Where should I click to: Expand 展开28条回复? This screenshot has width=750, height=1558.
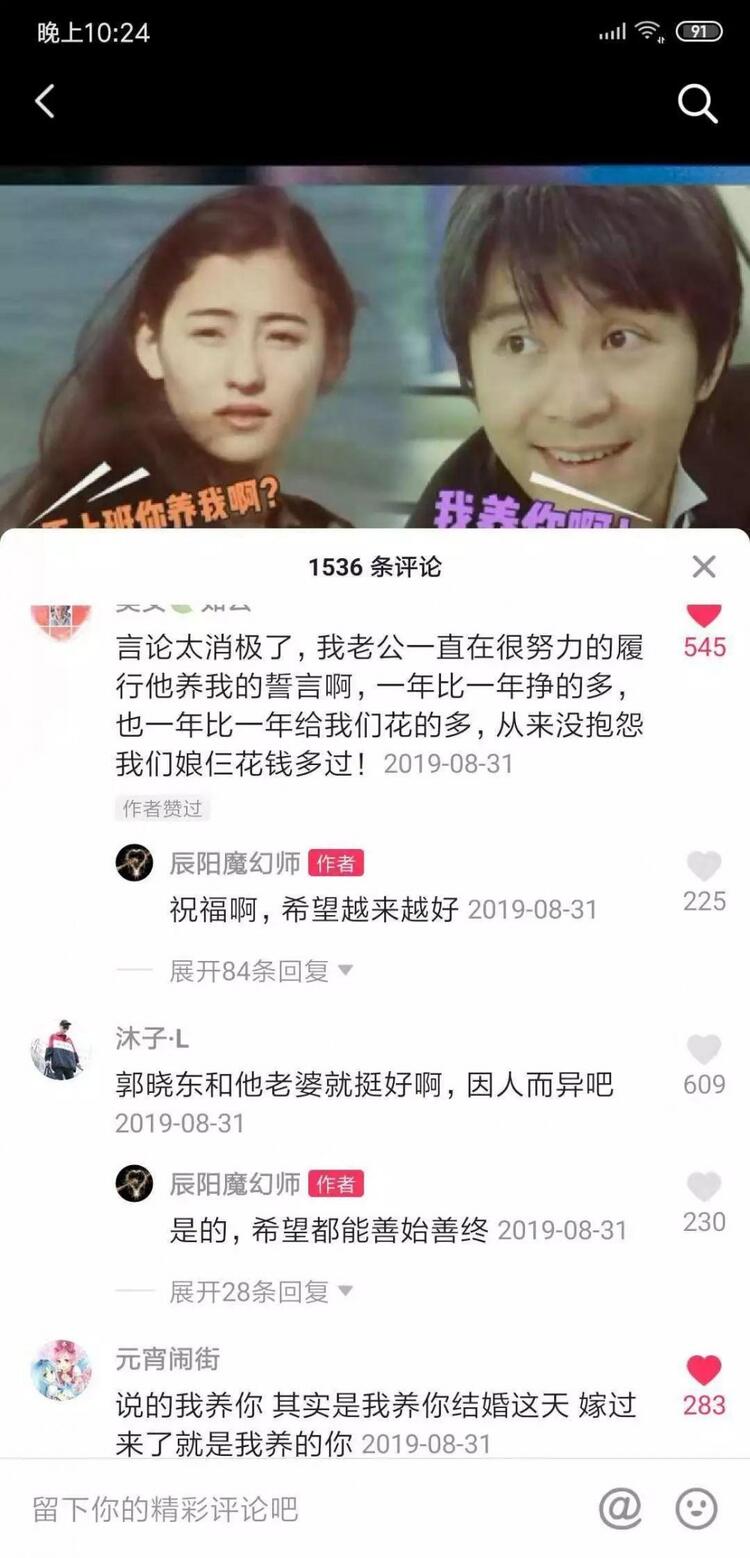(x=260, y=1291)
